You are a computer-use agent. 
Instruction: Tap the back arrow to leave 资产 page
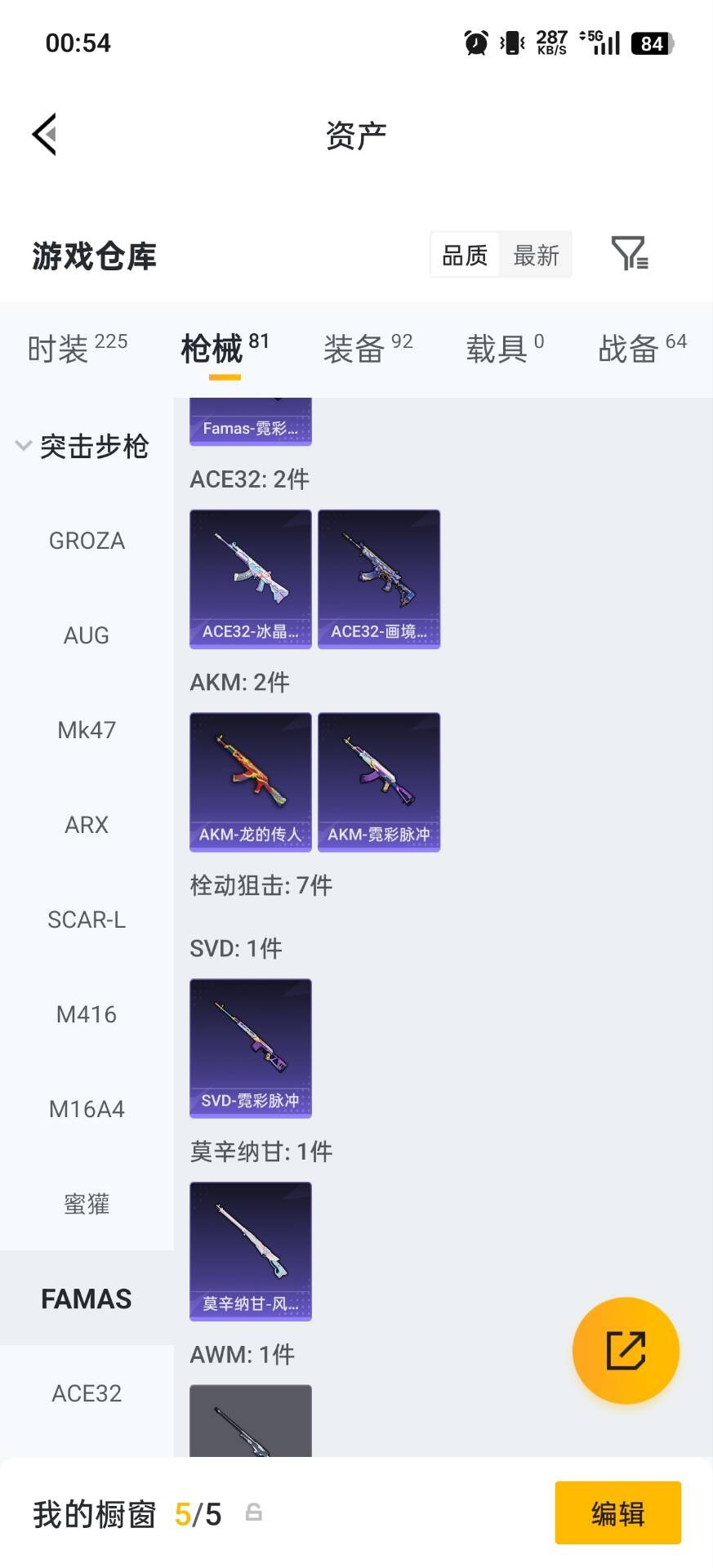point(45,134)
